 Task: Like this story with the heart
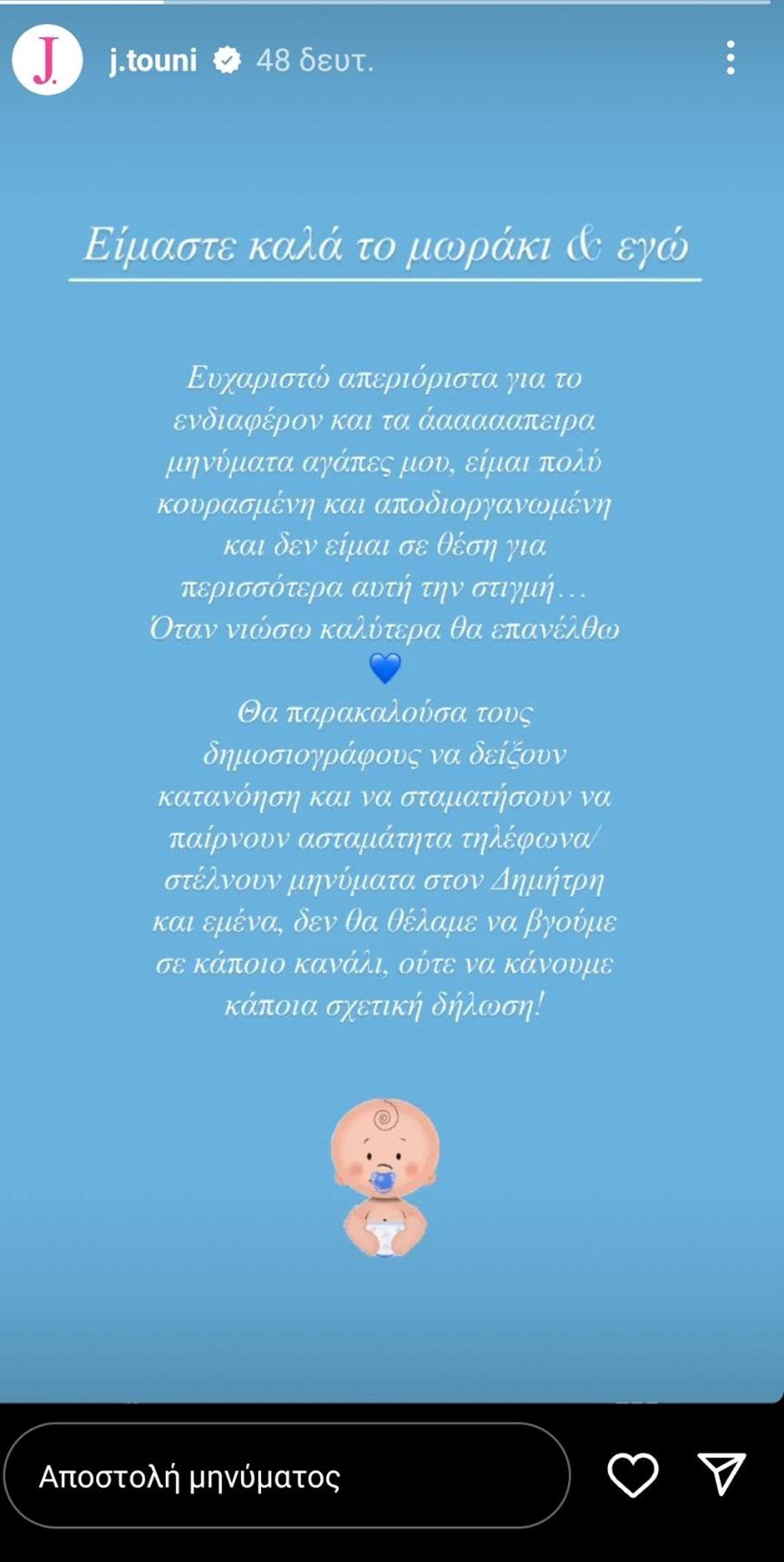(x=633, y=1475)
